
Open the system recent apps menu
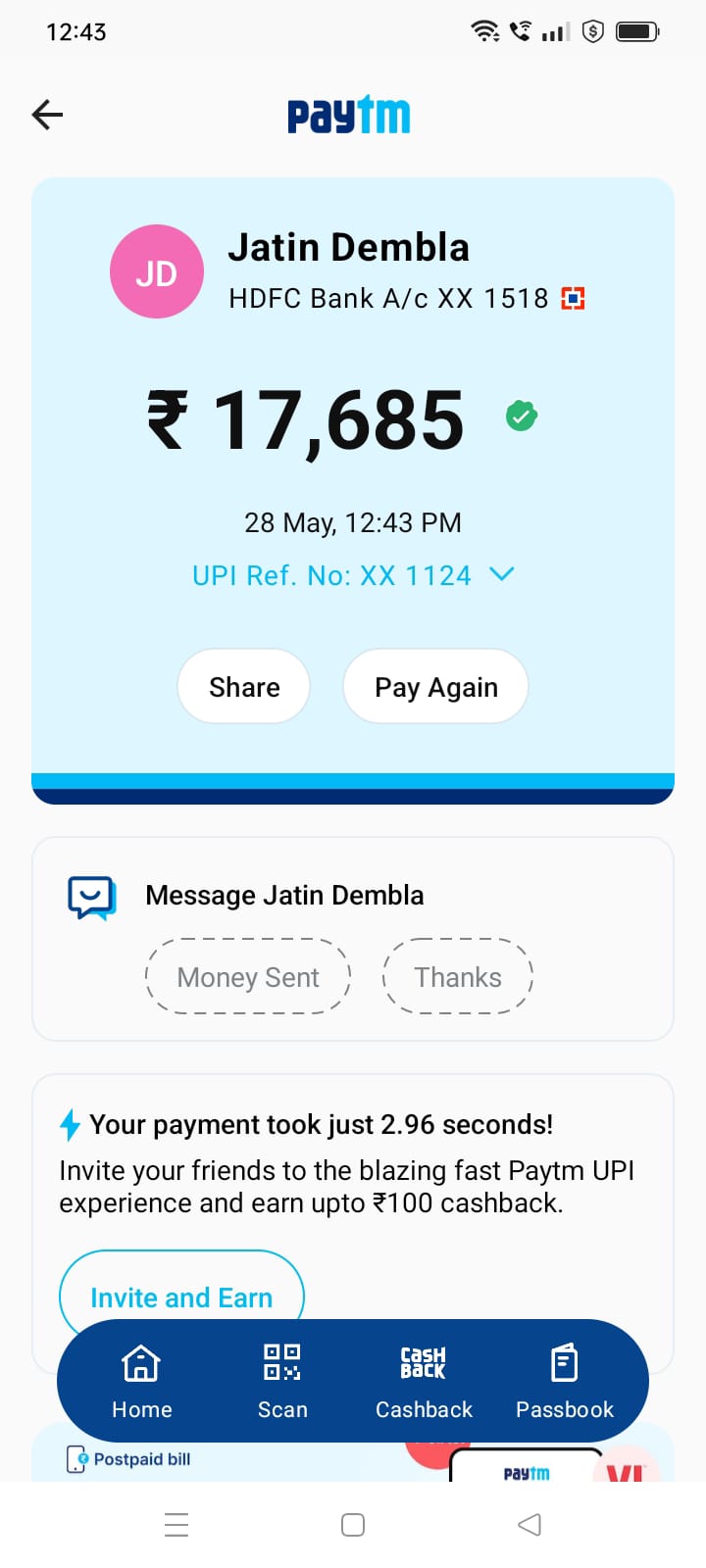coord(176,1525)
